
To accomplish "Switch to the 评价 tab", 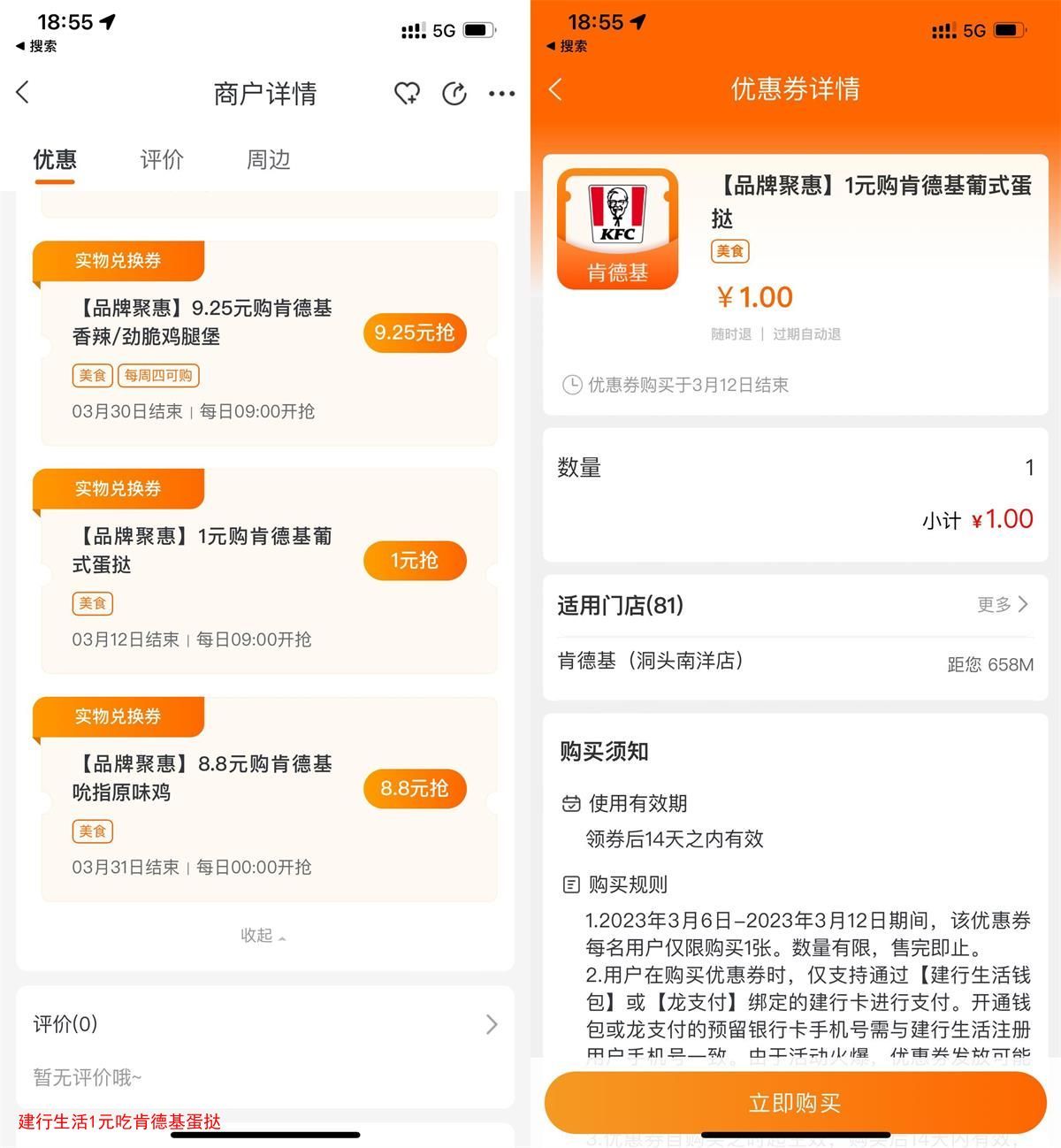I will click(162, 160).
